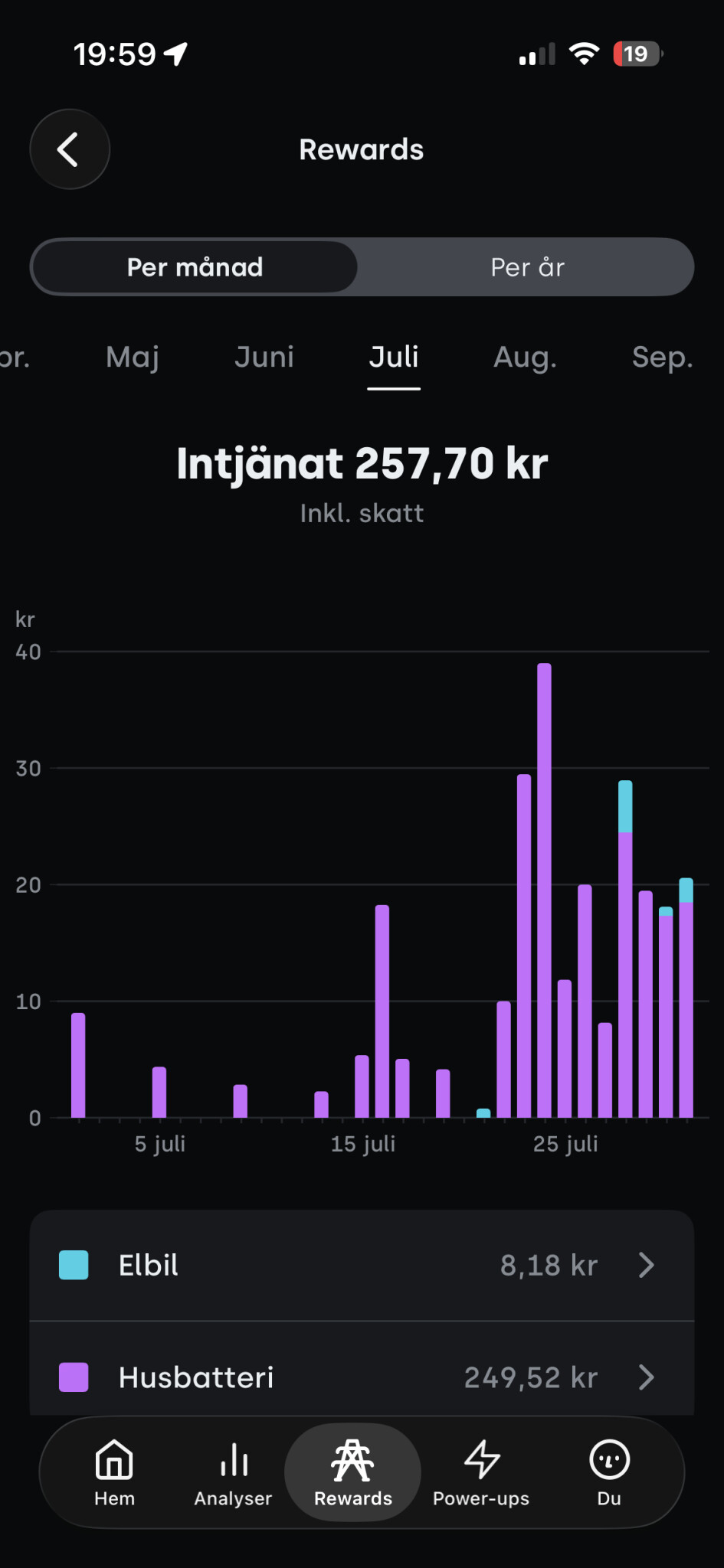Open the Husbatteri rewards details
The image size is (724, 1568).
[362, 1370]
